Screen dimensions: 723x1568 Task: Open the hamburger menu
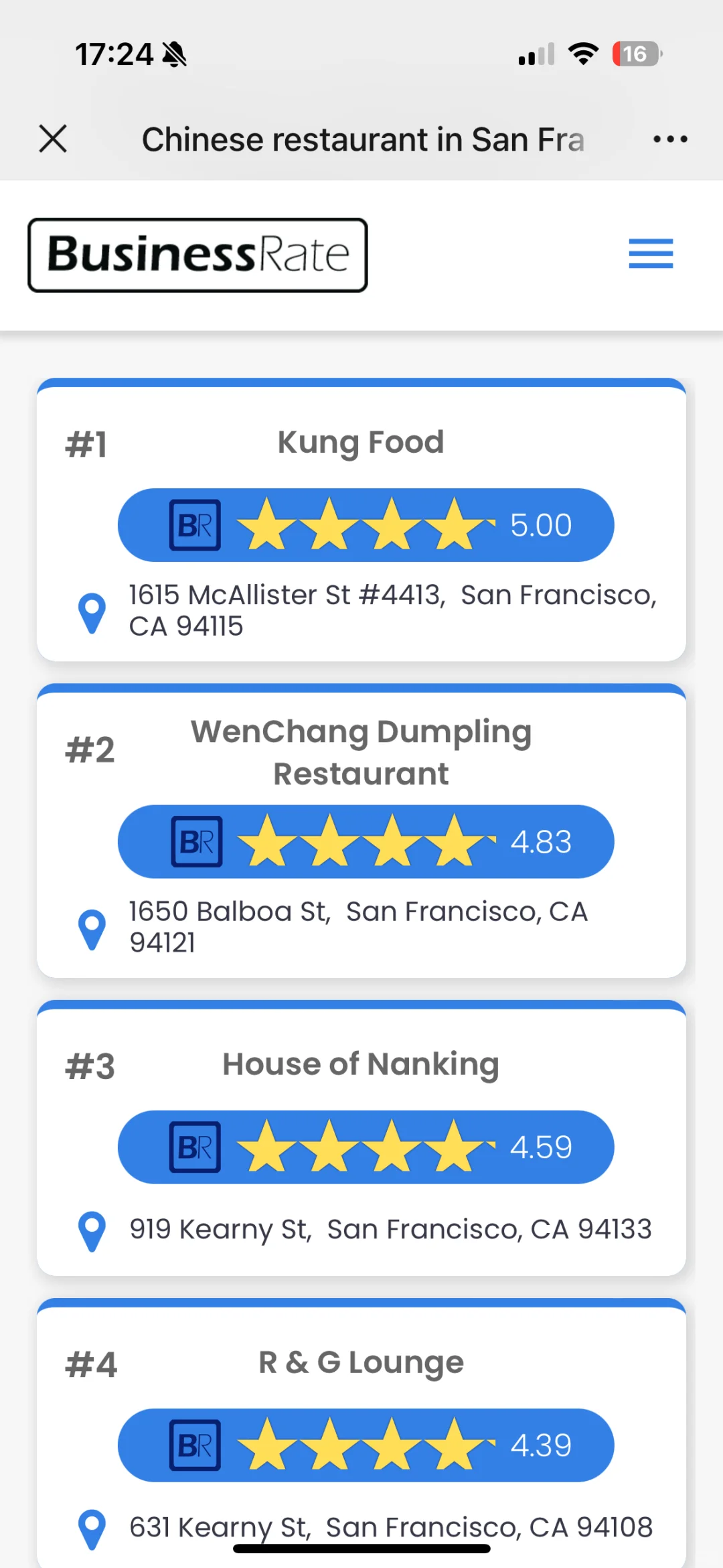tap(650, 255)
